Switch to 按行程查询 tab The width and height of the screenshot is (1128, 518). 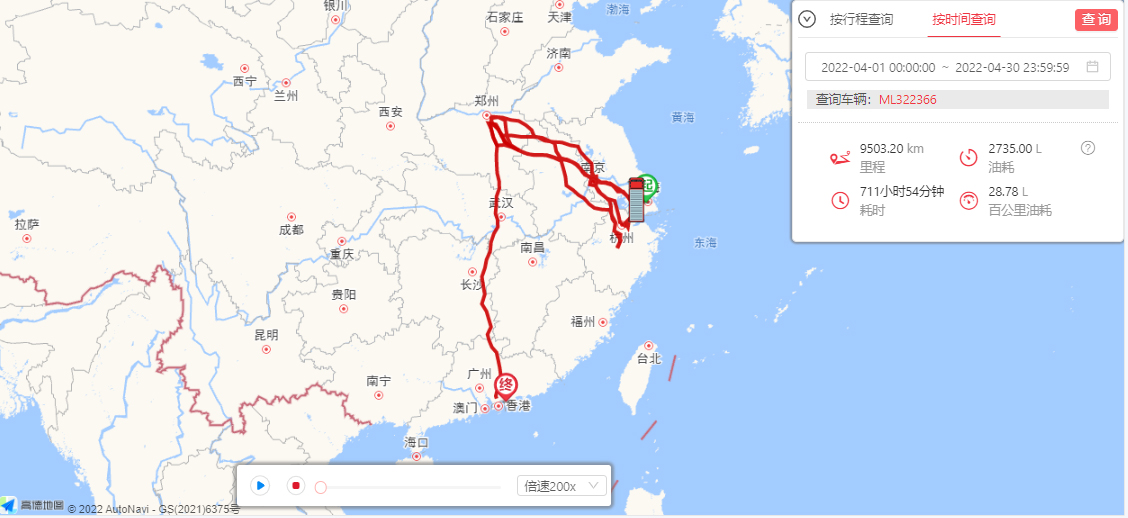pos(860,20)
